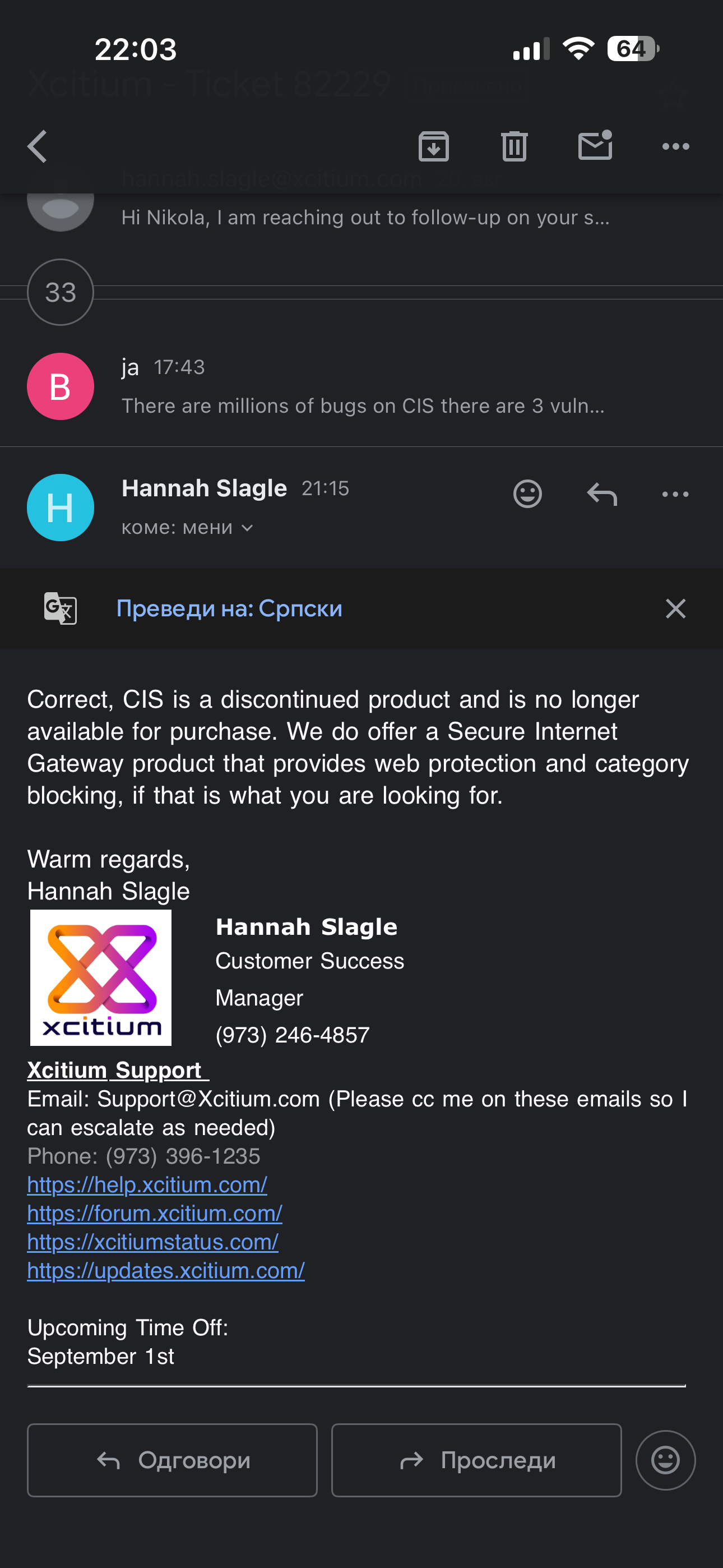Forward the email with Проследи
This screenshot has height=1568, width=723.
(476, 1460)
